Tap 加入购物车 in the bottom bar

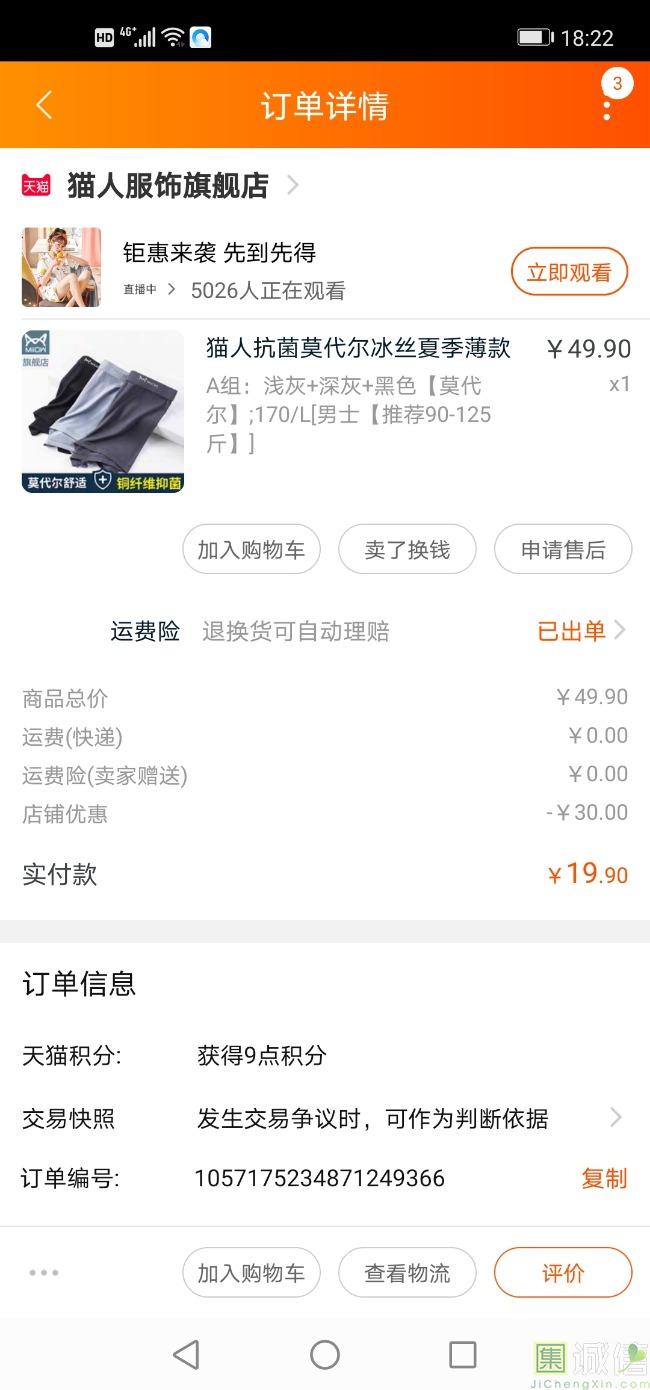point(251,1273)
